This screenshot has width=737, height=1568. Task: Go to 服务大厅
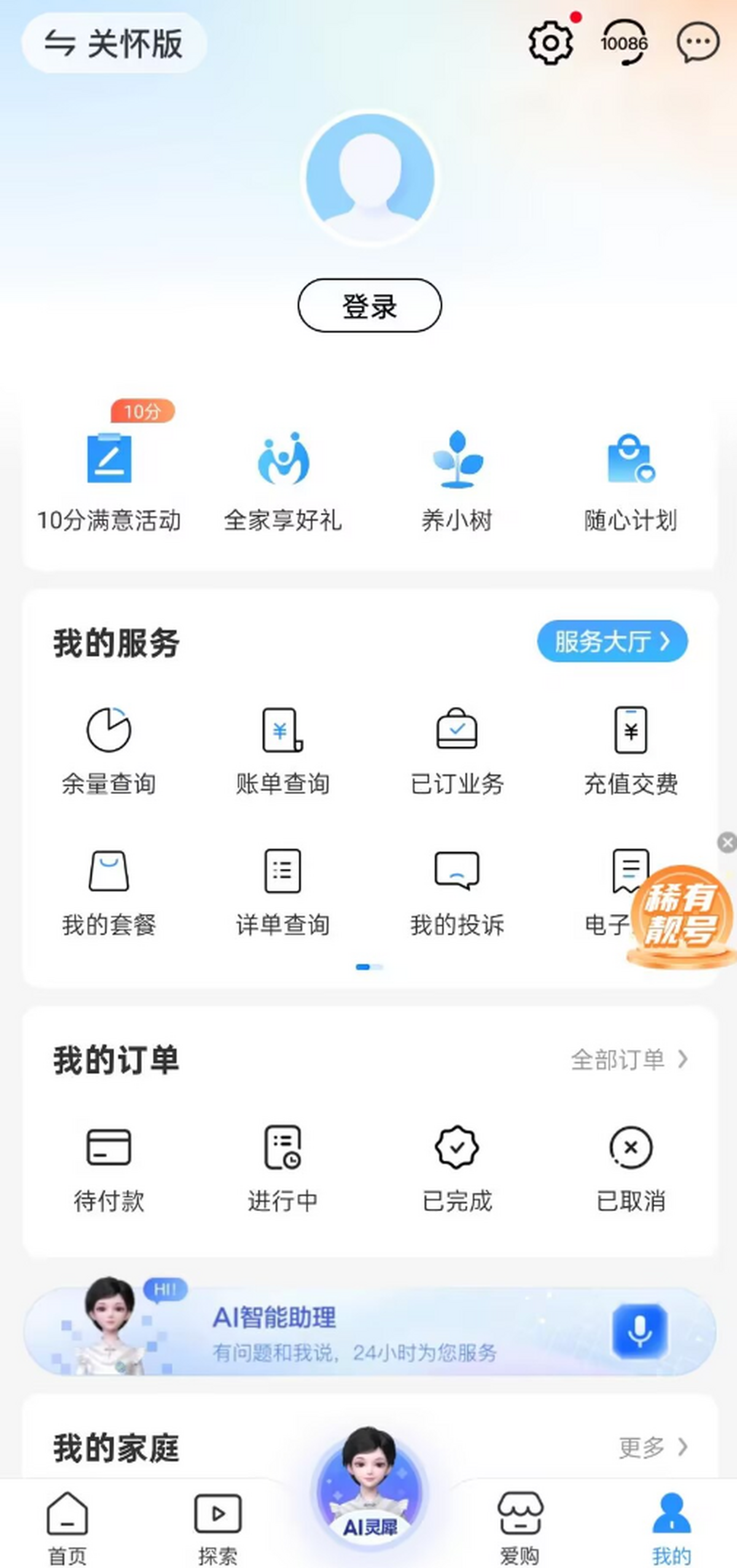click(612, 642)
